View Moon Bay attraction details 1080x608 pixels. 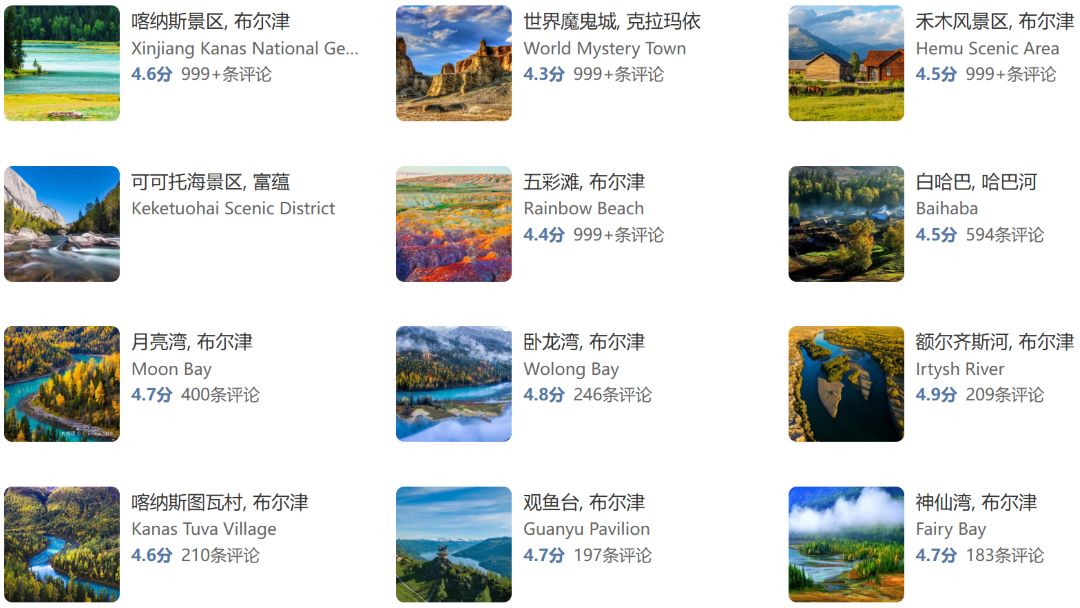(192, 343)
